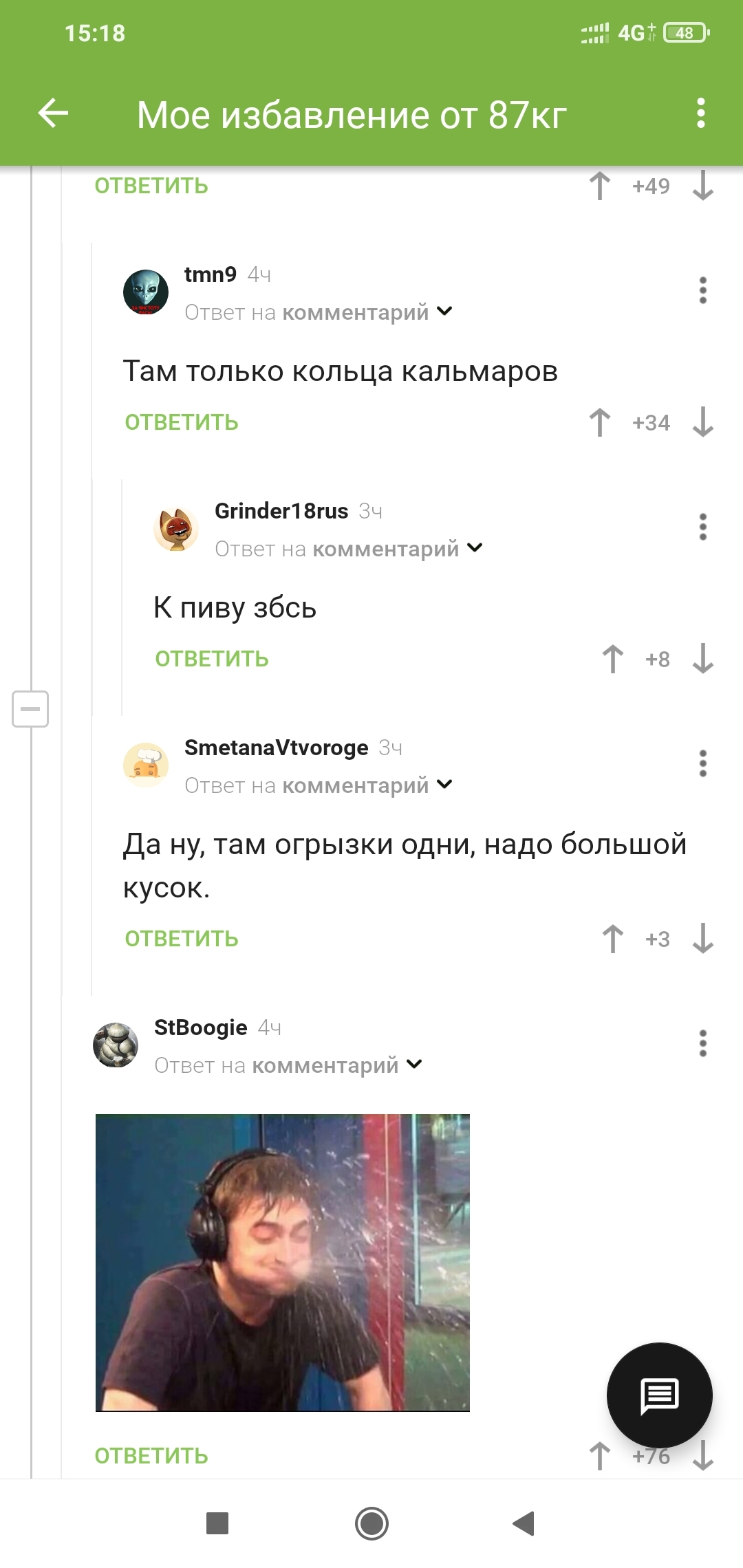This screenshot has width=743, height=1568.
Task: Expand parent comment for StBoogie's reply
Action: [414, 1065]
